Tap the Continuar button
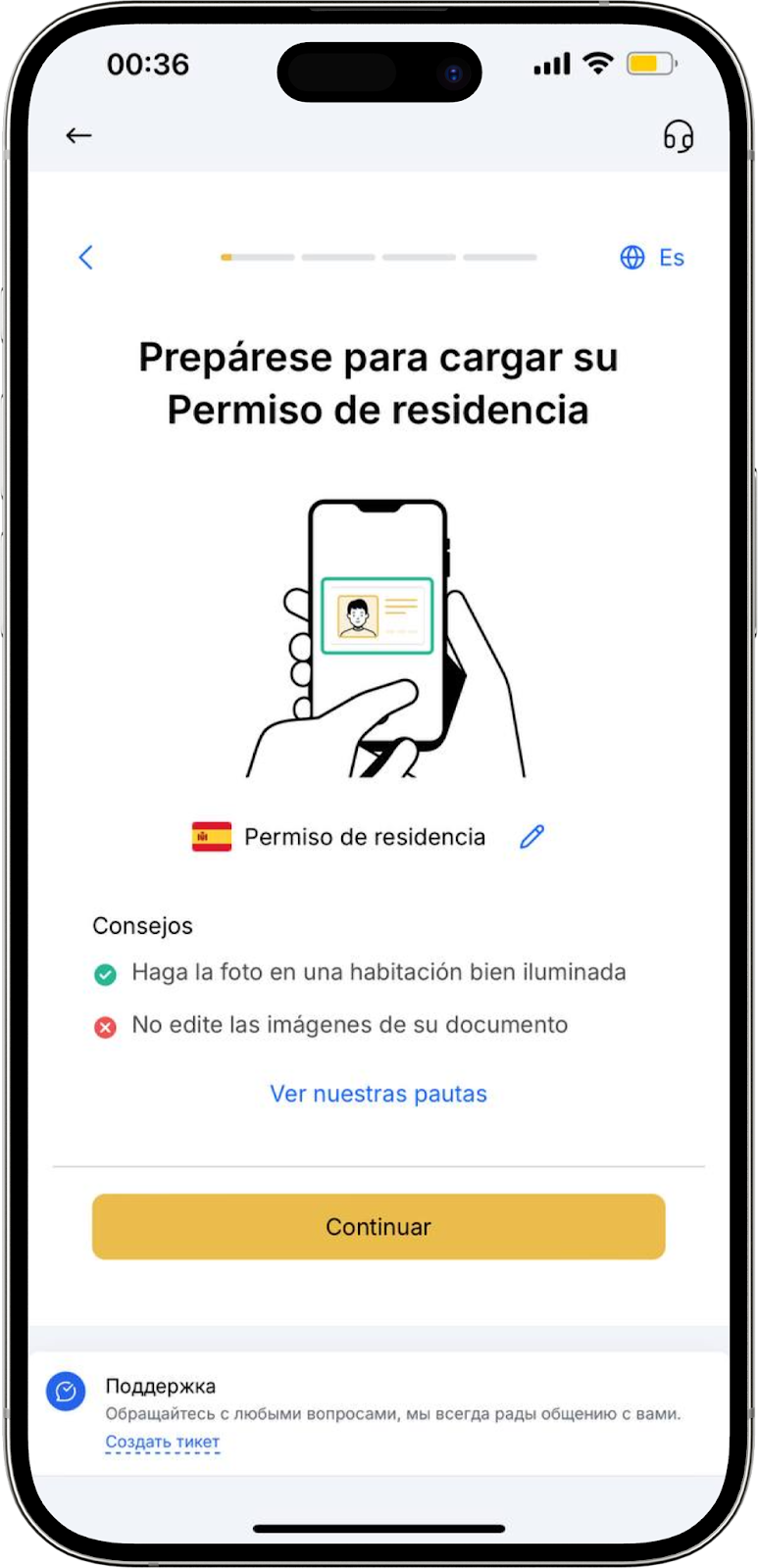Screen dimensions: 758x1568 pyautogui.click(x=379, y=1226)
